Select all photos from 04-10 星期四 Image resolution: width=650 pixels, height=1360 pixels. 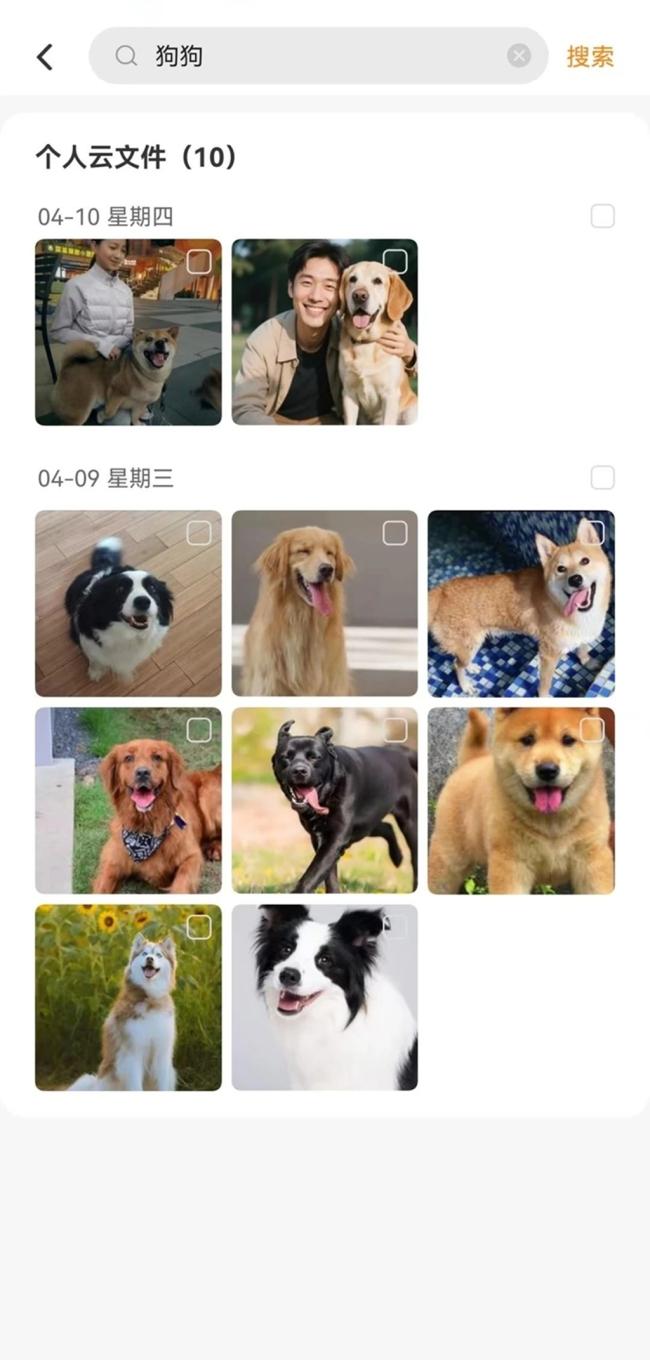(x=602, y=216)
